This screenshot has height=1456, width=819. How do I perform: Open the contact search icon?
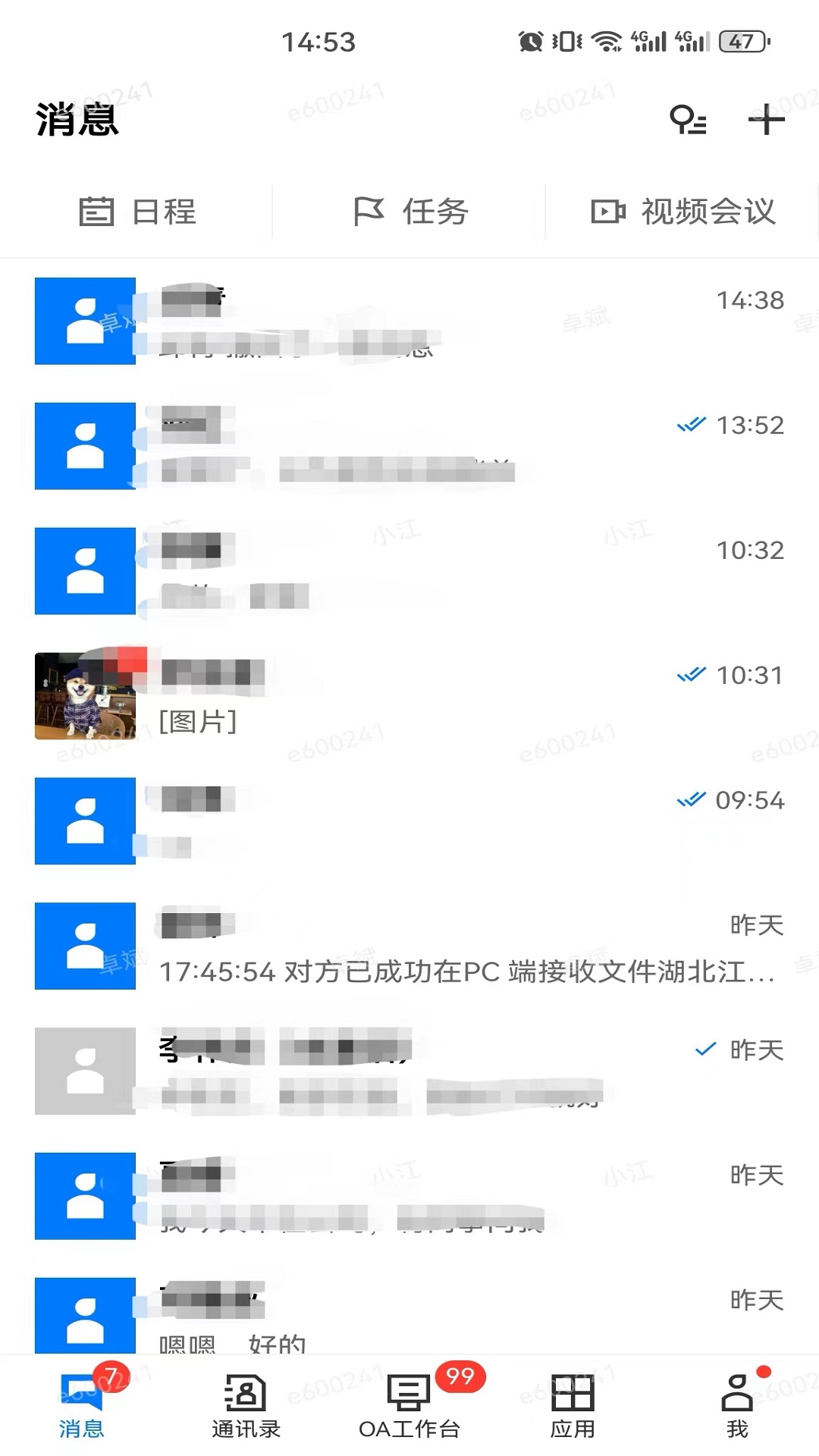click(x=688, y=120)
